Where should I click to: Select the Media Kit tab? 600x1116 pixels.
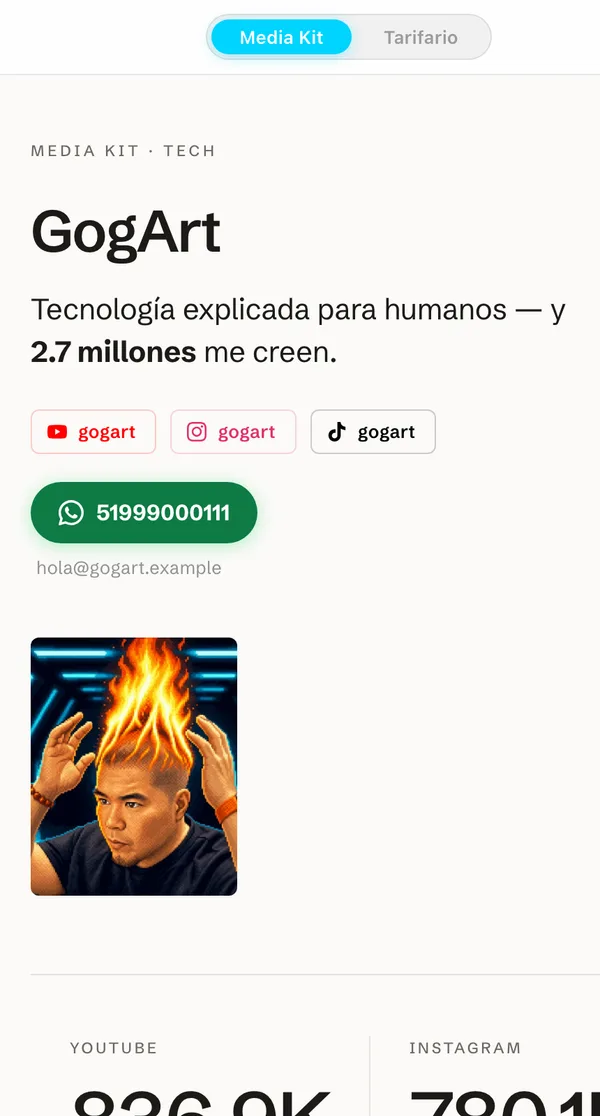tap(281, 37)
